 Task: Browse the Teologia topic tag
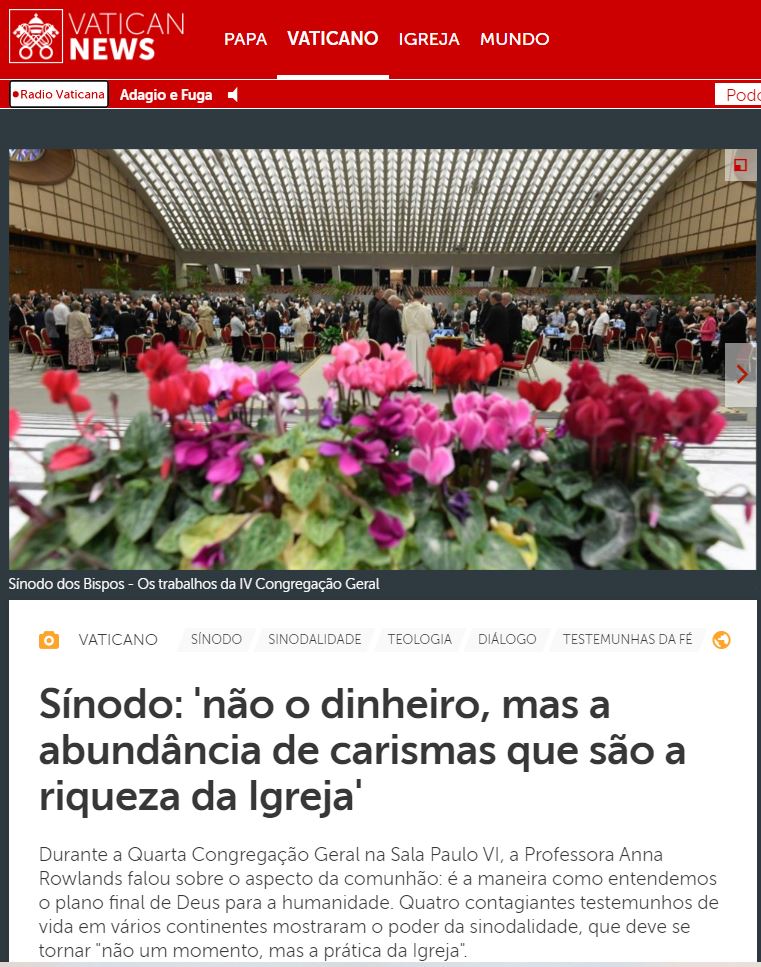point(420,639)
